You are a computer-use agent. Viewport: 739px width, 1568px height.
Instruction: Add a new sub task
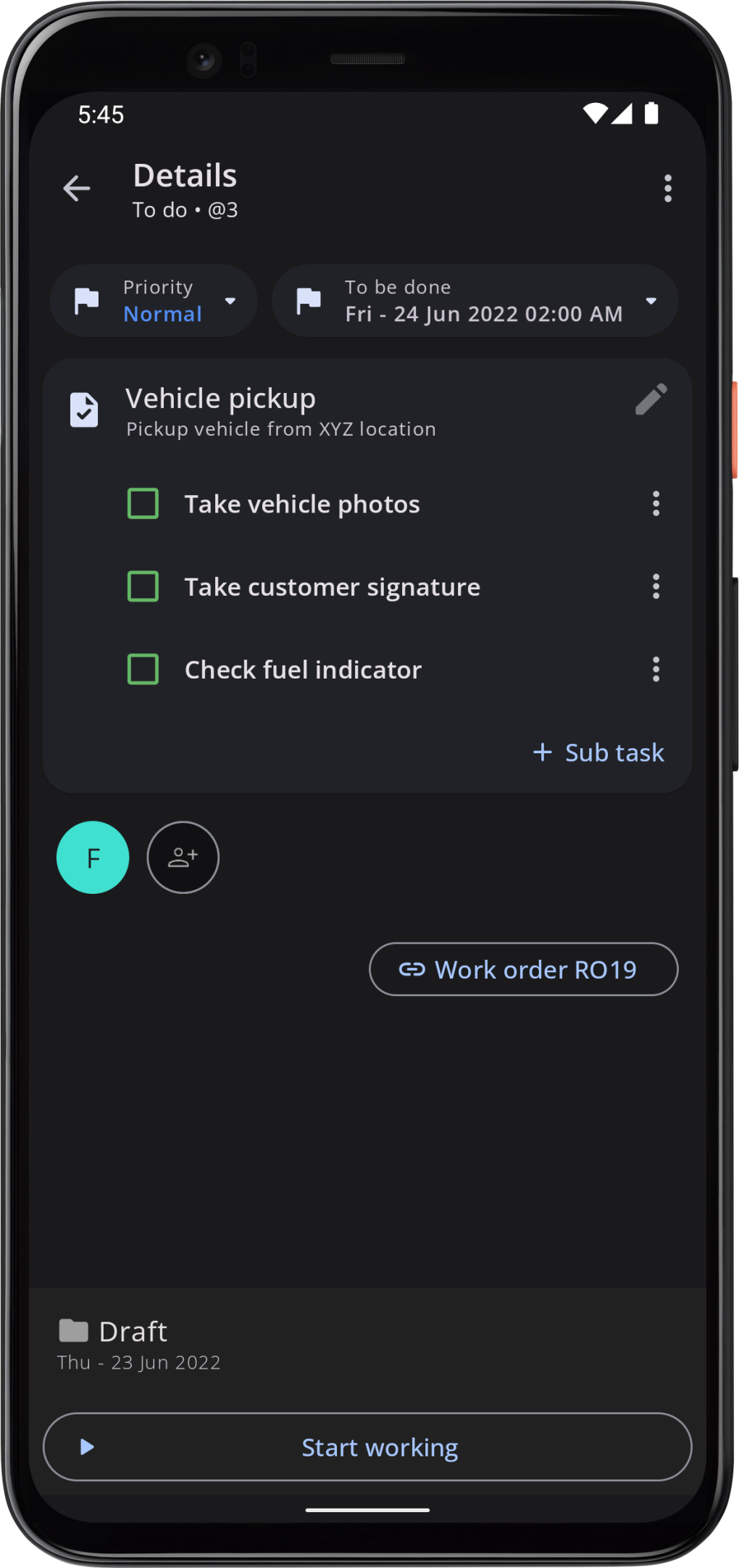point(598,752)
